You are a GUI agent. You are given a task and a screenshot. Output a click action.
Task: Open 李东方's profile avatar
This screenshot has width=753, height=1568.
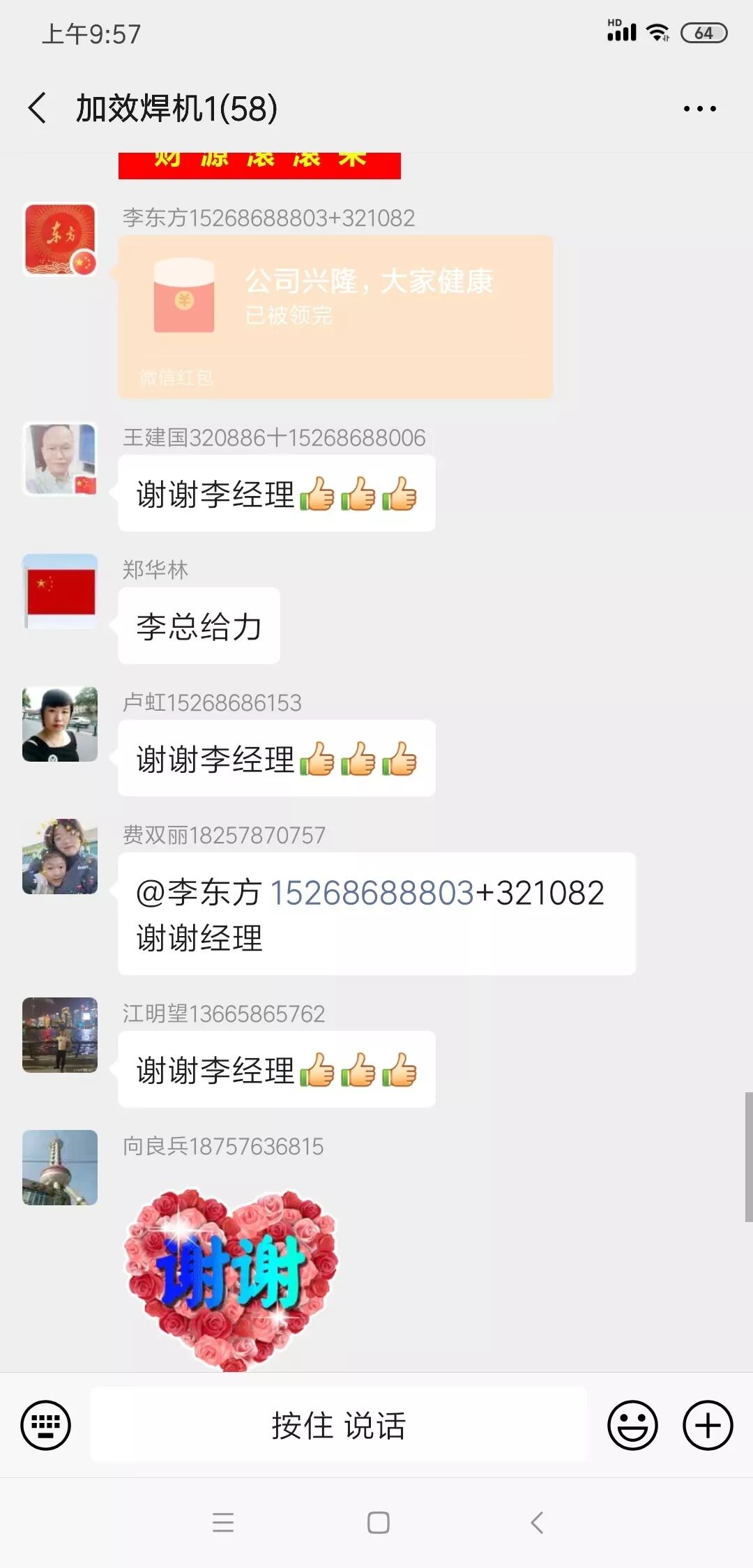pyautogui.click(x=60, y=240)
